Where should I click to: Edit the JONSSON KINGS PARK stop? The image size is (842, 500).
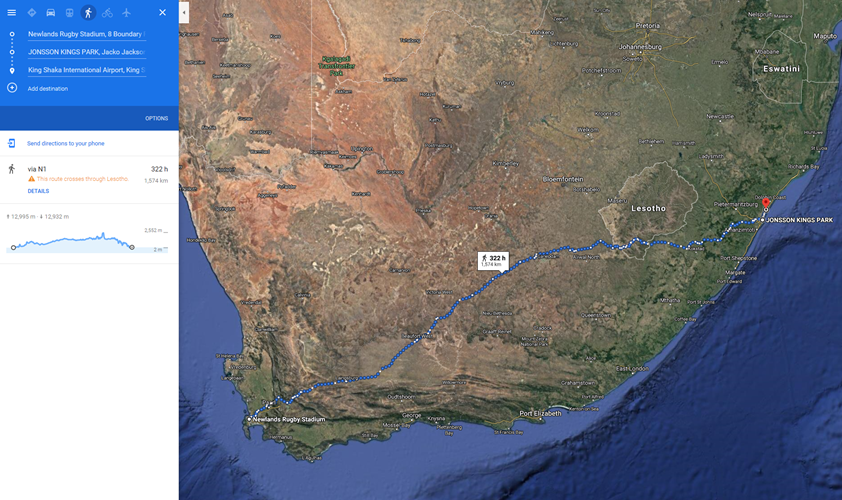tap(85, 52)
